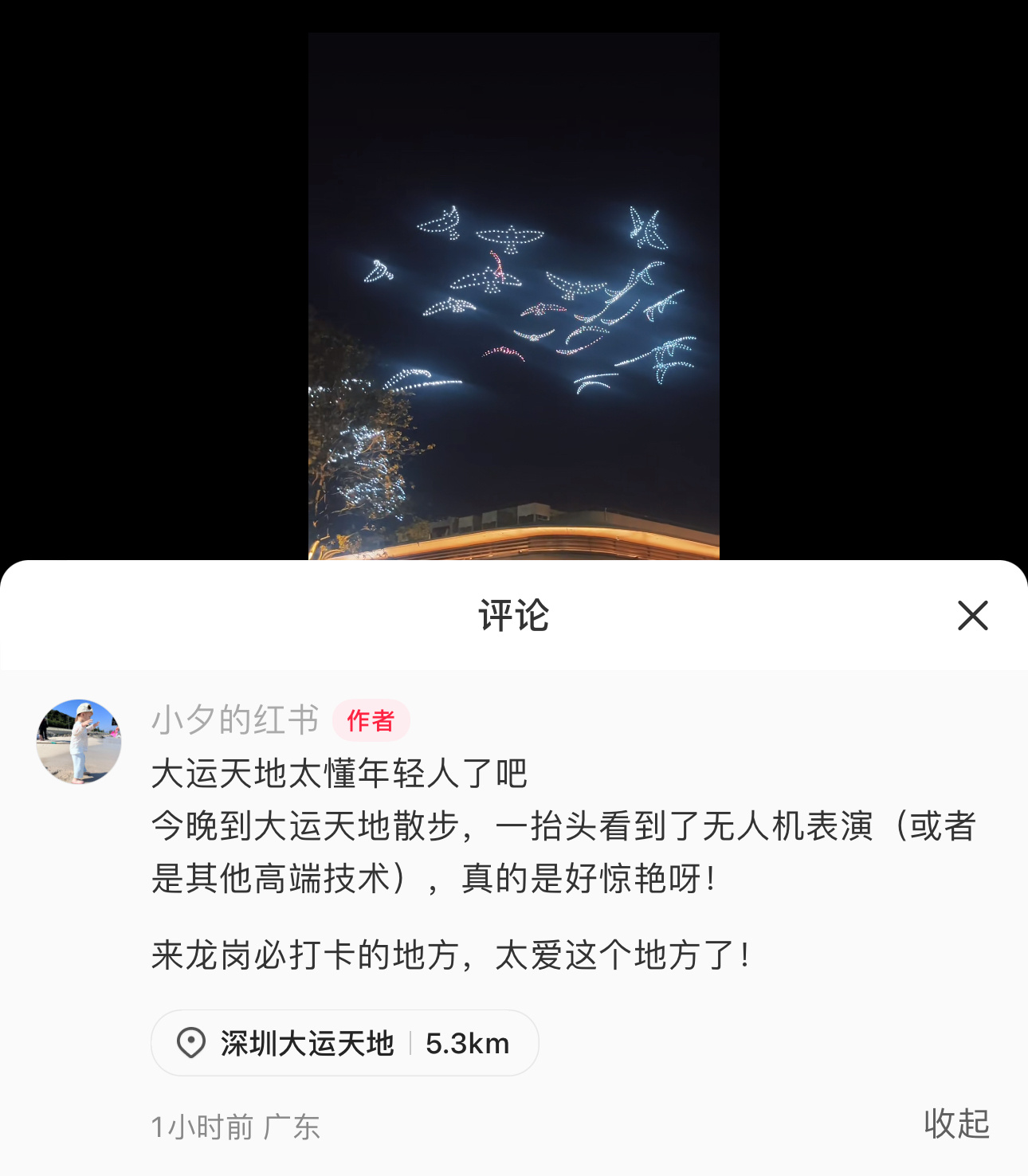Open the 深圳大运天地 location chip
This screenshot has height=1176, width=1028.
(x=344, y=1043)
